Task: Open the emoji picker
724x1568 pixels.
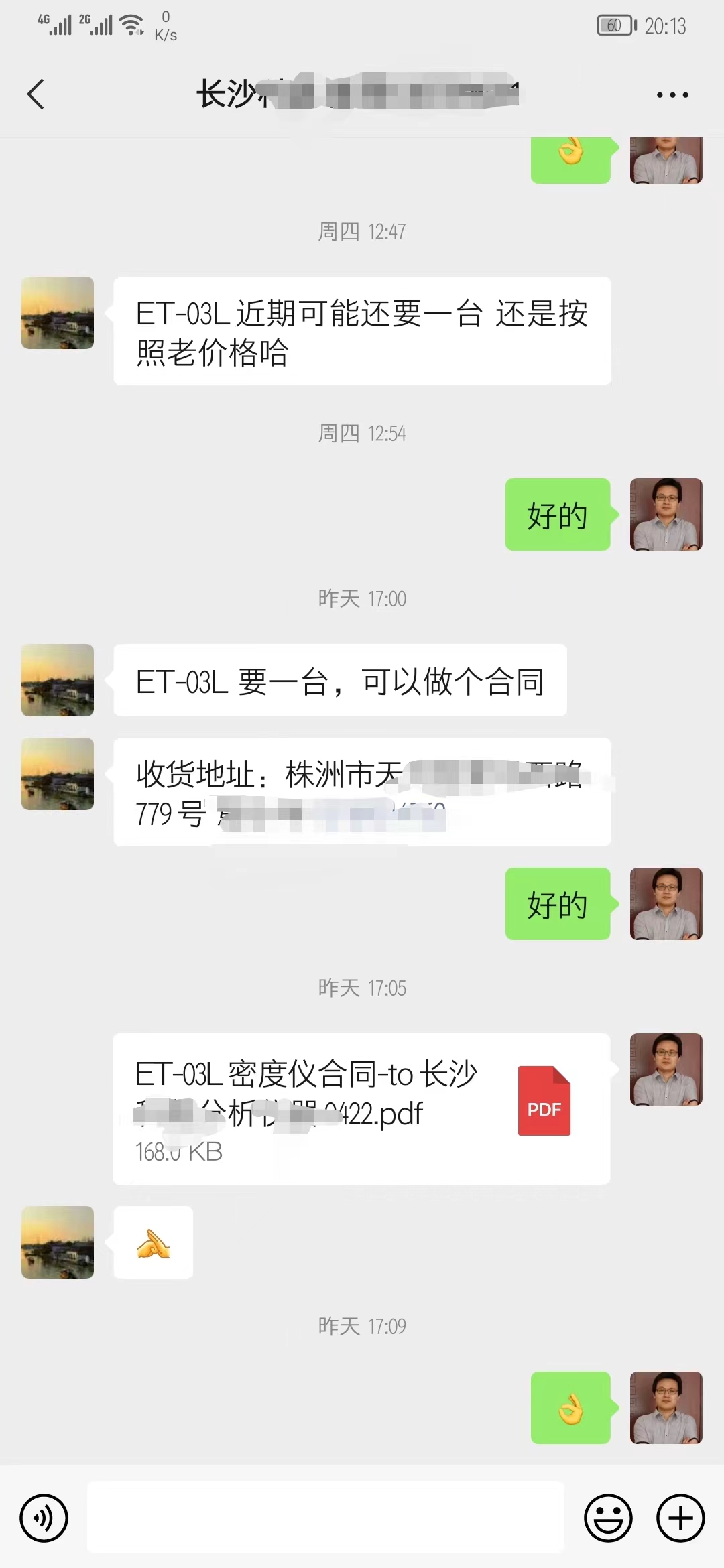Action: [608, 1518]
